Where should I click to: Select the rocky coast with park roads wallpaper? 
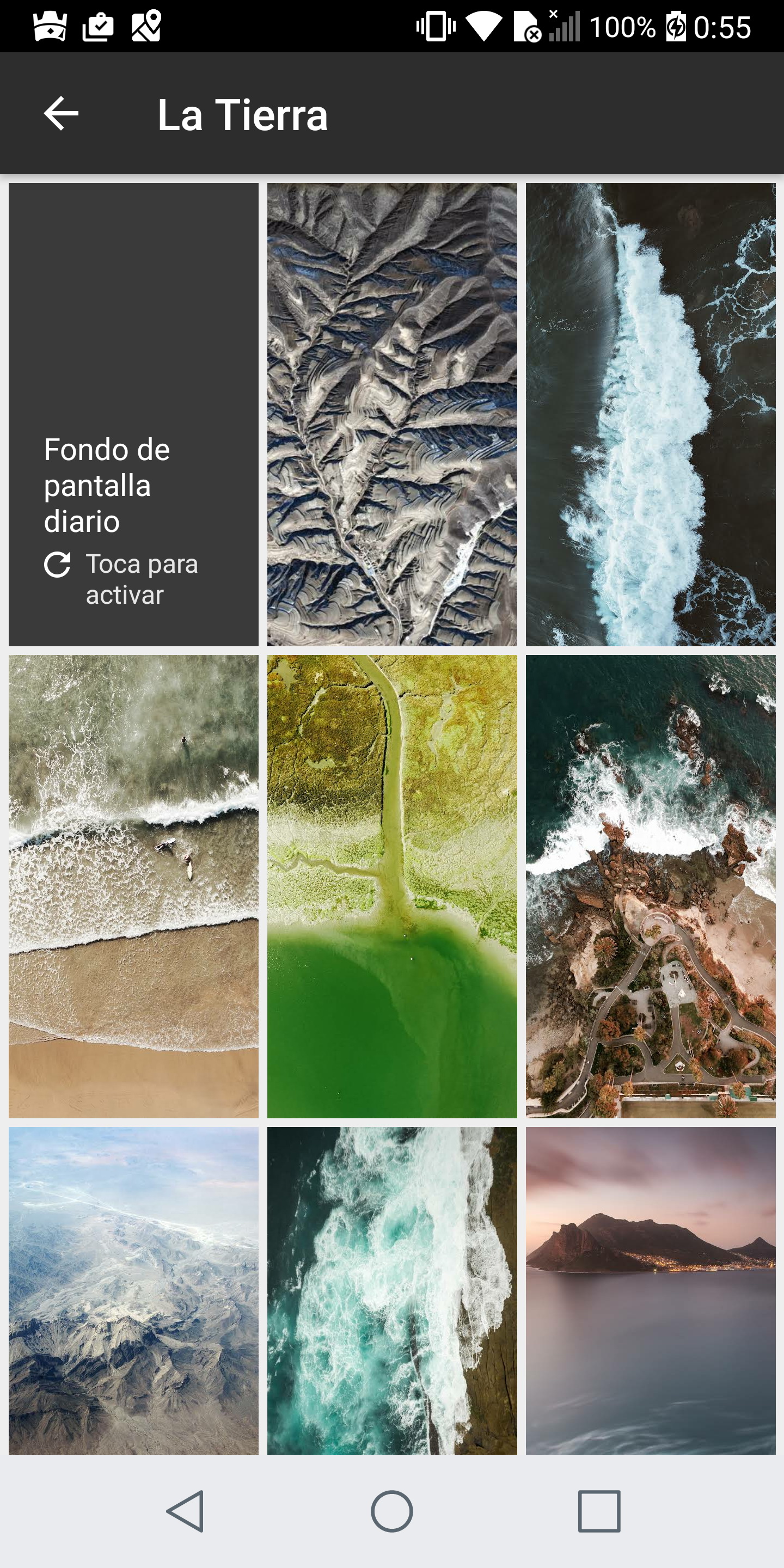tap(651, 886)
